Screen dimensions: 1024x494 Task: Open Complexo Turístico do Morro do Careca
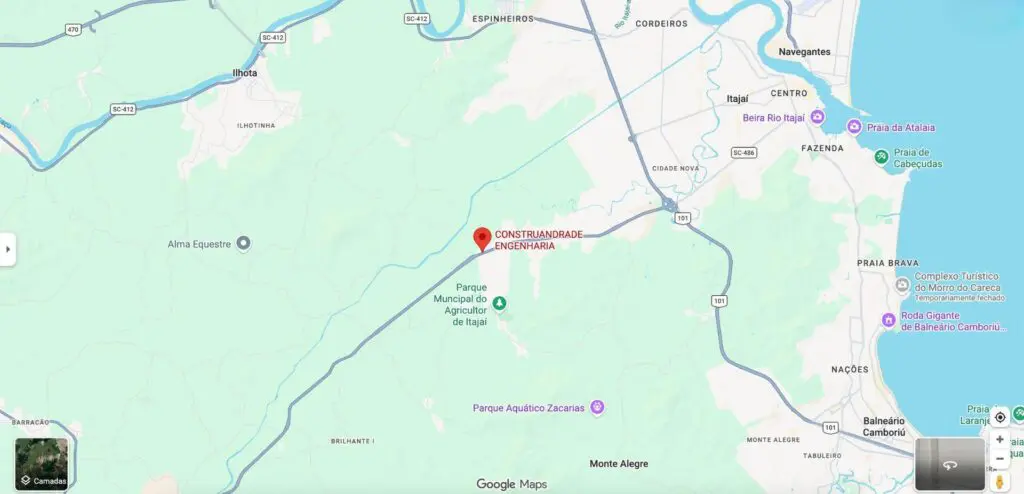903,284
